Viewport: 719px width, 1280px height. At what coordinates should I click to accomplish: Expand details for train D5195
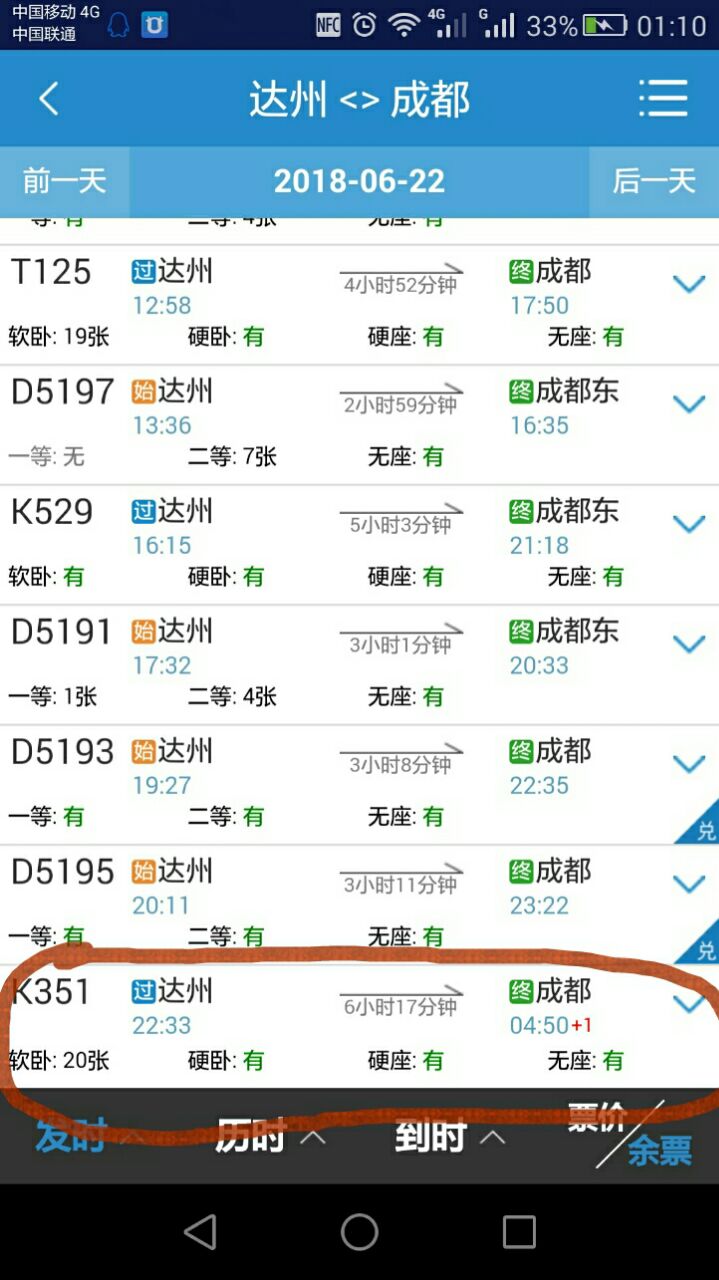(x=689, y=884)
